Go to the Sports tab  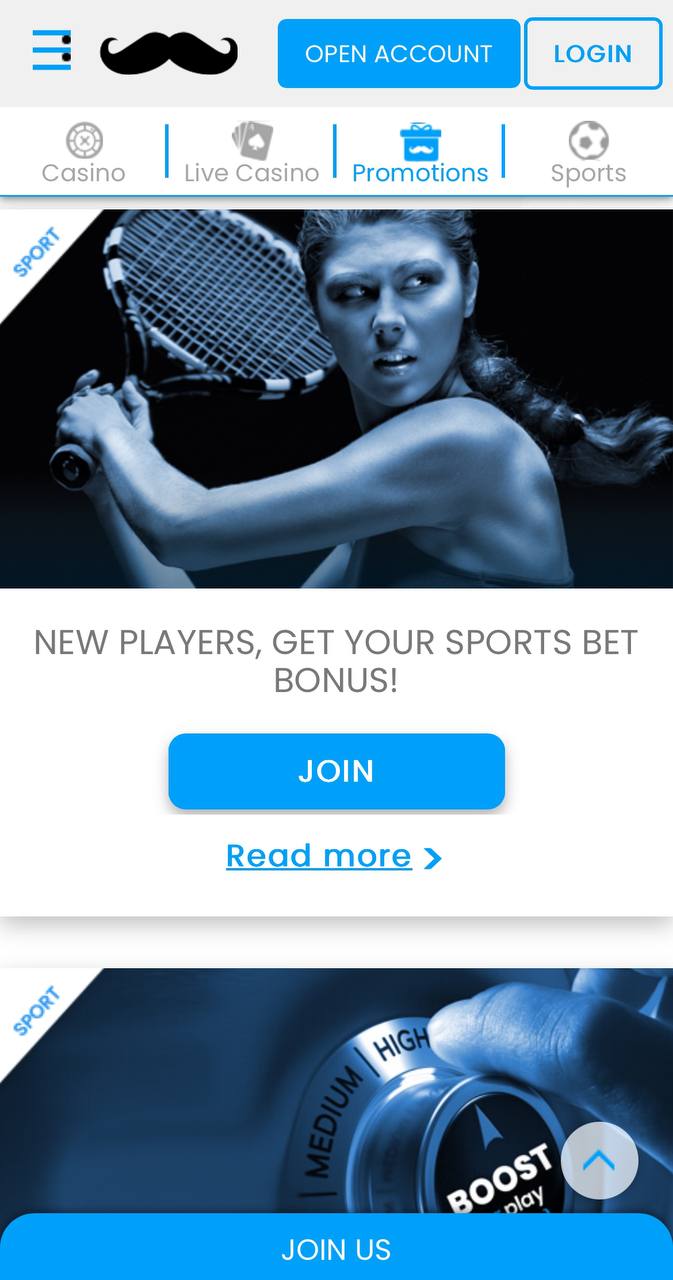(588, 153)
